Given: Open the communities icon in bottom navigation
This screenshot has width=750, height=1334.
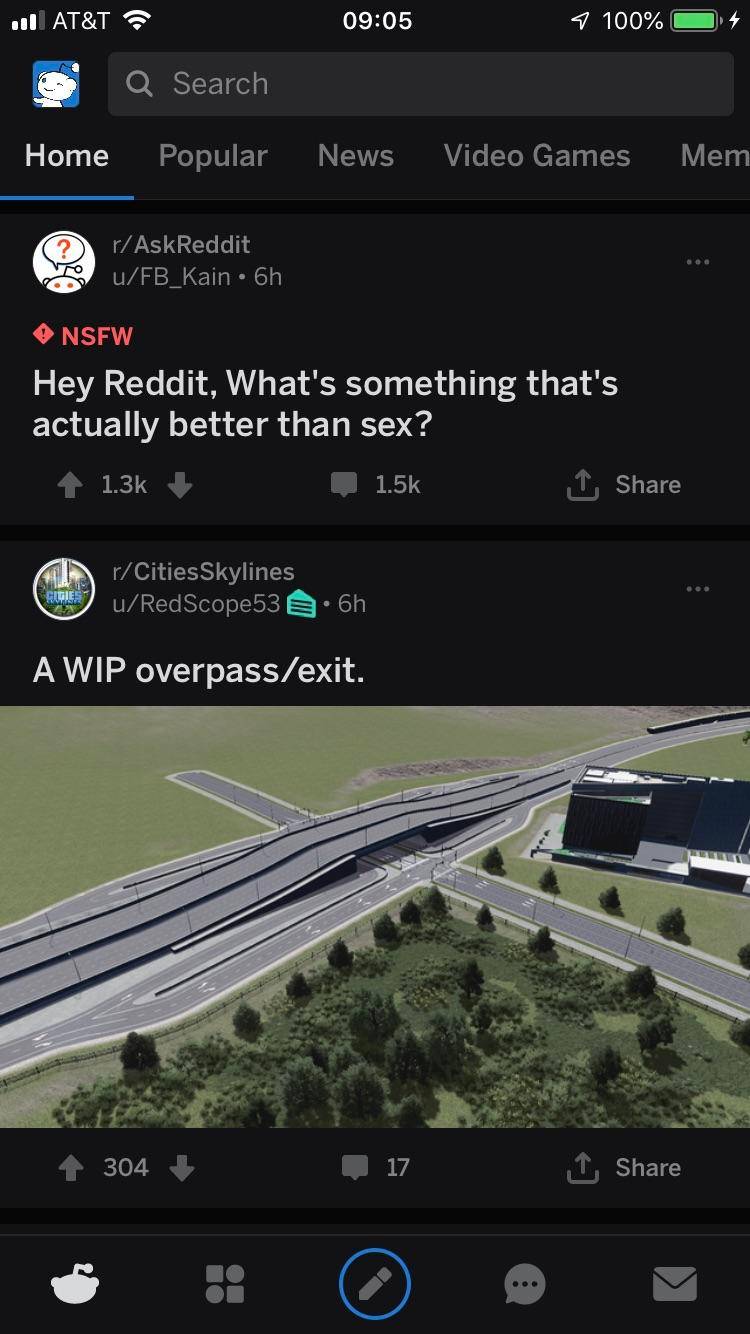Looking at the screenshot, I should tap(225, 1283).
